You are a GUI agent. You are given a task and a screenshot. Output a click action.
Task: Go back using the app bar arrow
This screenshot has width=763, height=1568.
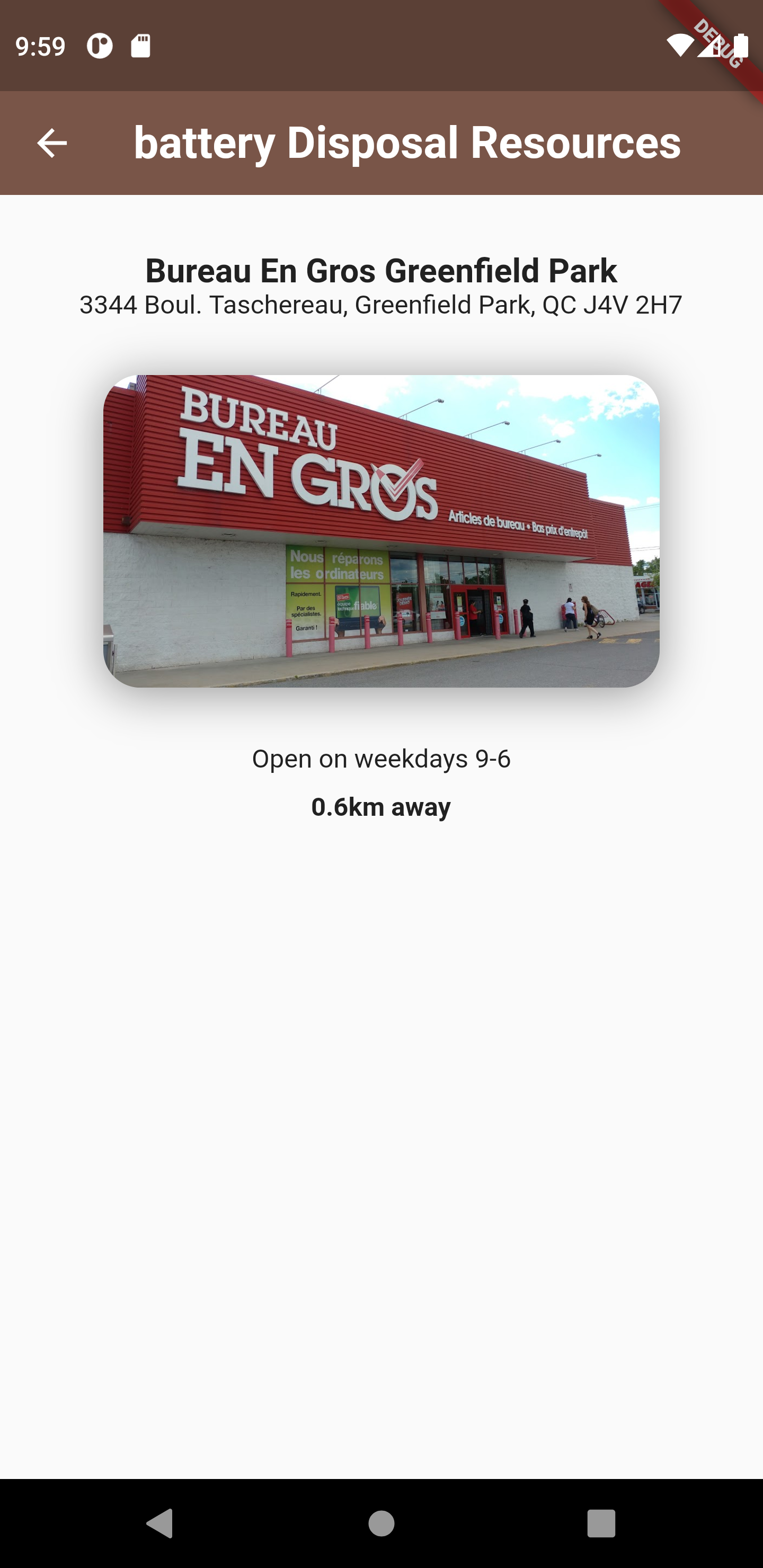click(x=52, y=144)
